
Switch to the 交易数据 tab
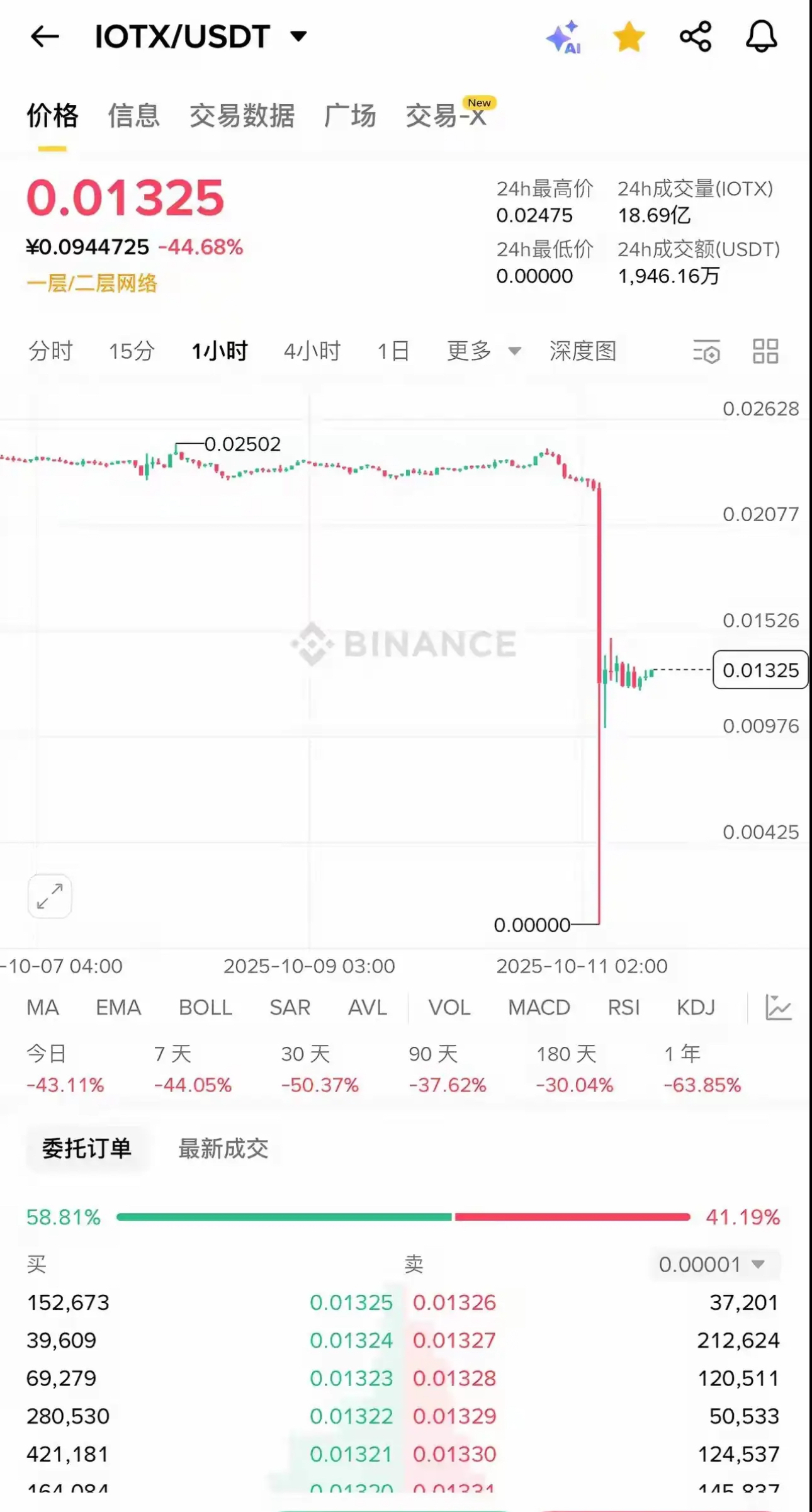click(244, 116)
